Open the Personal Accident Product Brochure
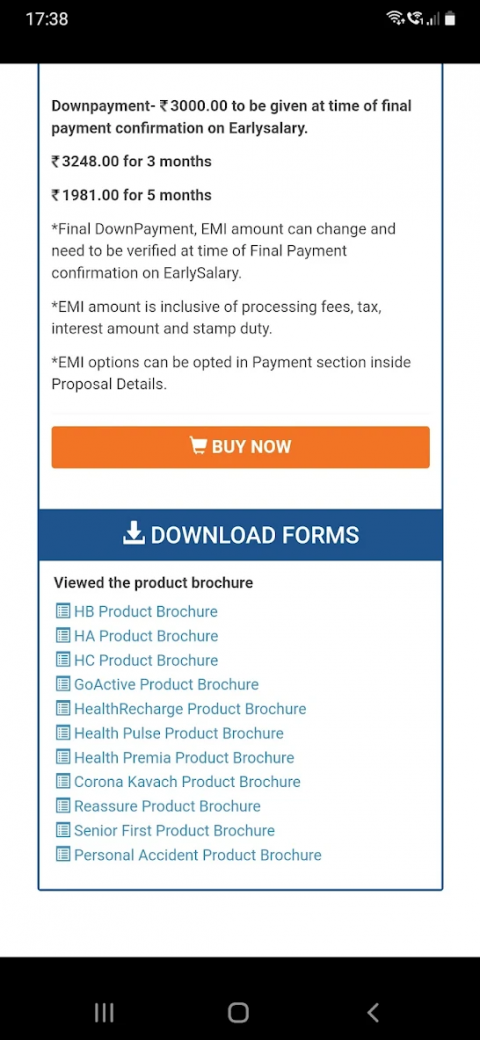 [189, 855]
